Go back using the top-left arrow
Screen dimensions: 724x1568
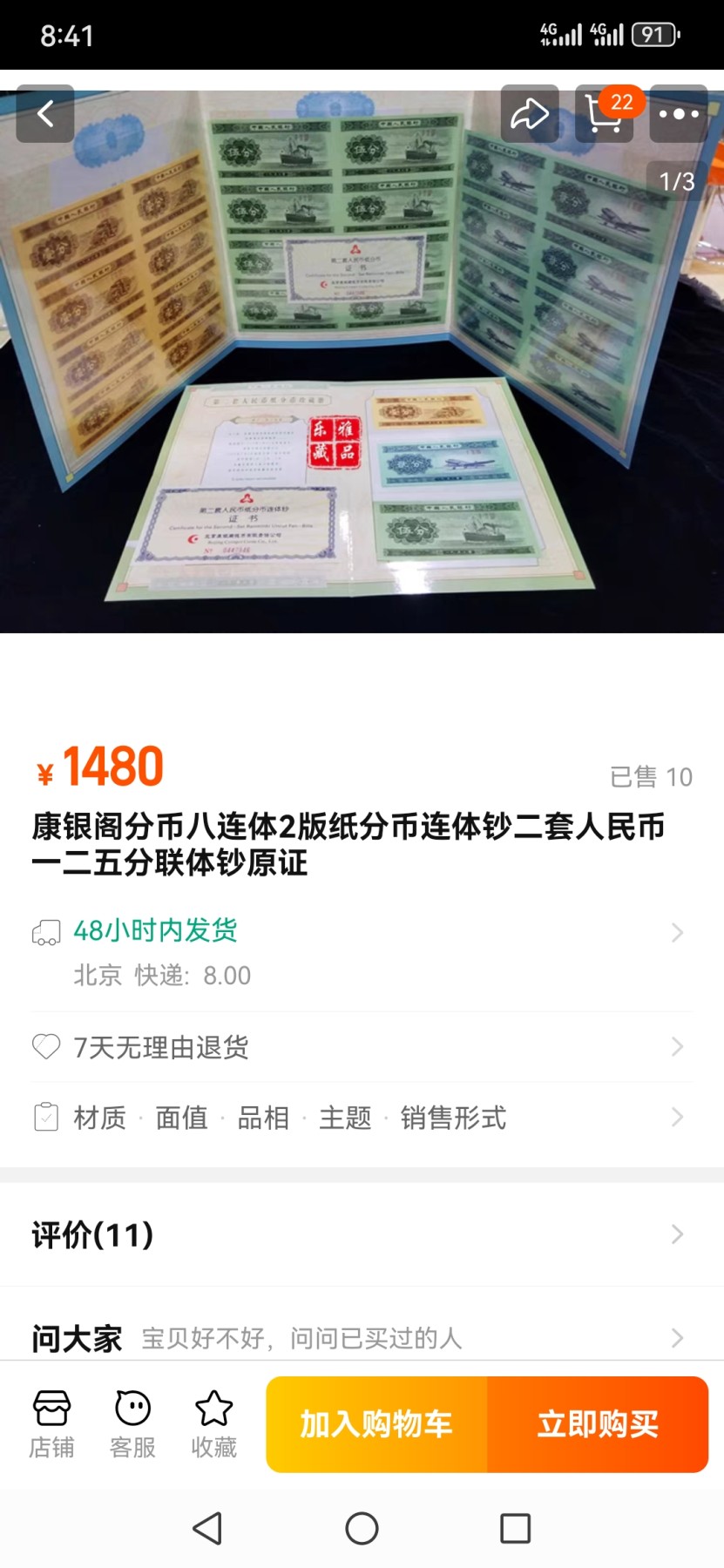click(45, 113)
